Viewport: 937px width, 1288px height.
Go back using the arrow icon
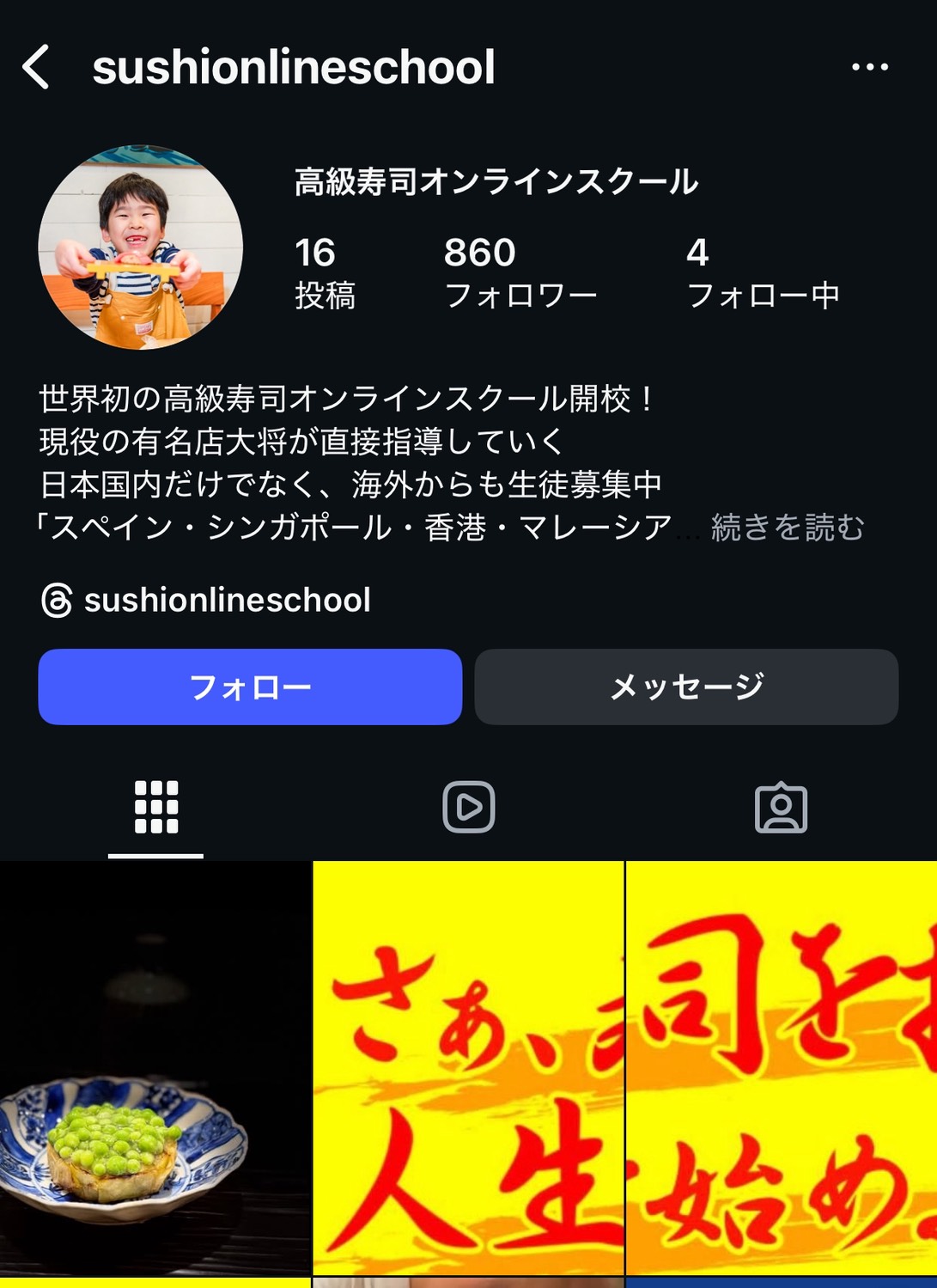pyautogui.click(x=36, y=67)
